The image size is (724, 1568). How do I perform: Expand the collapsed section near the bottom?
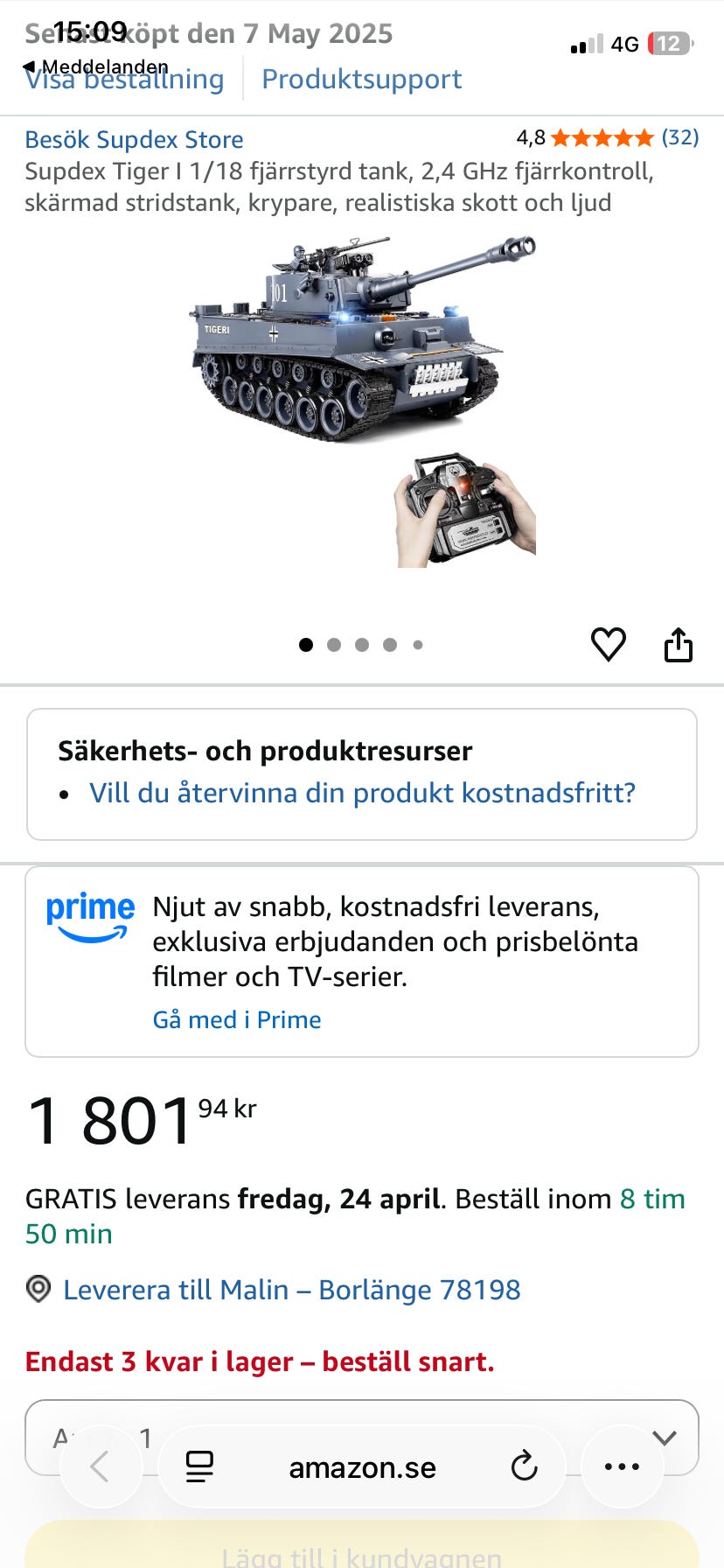[x=665, y=1435]
